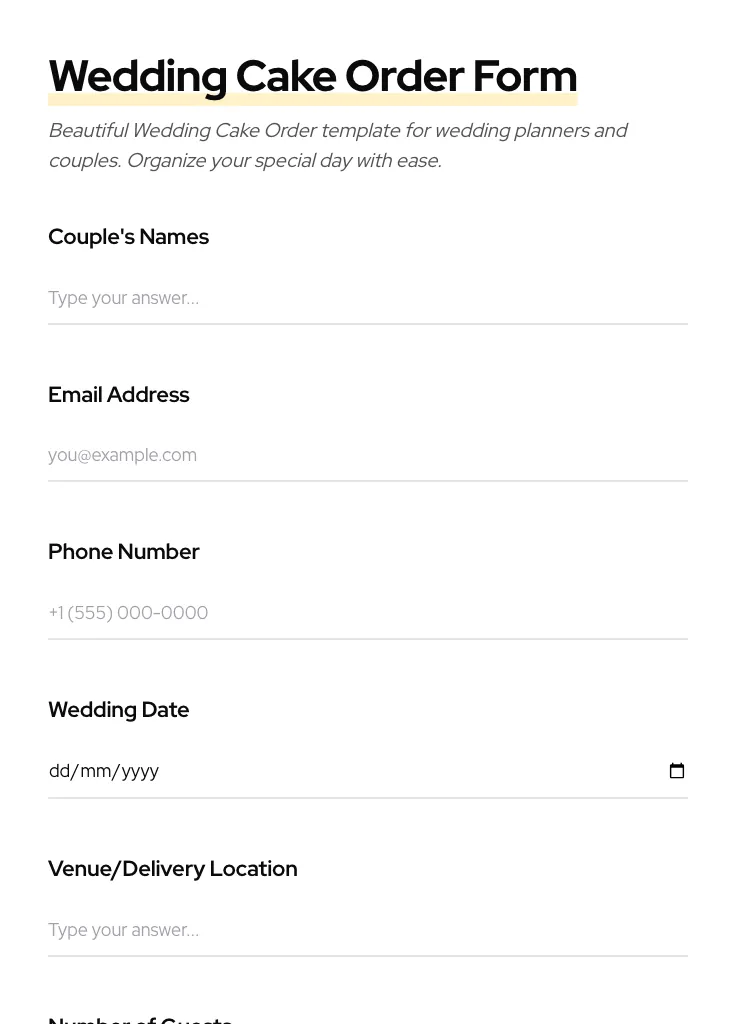
Task: Focus the Email Address field
Action: pos(367,455)
